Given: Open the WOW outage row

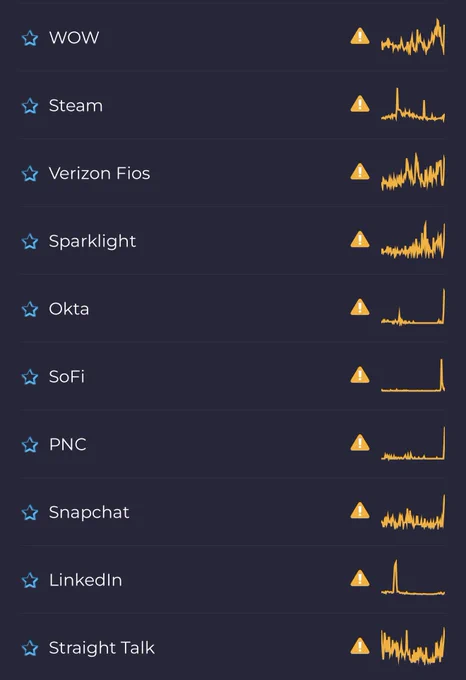Looking at the screenshot, I should [233, 37].
